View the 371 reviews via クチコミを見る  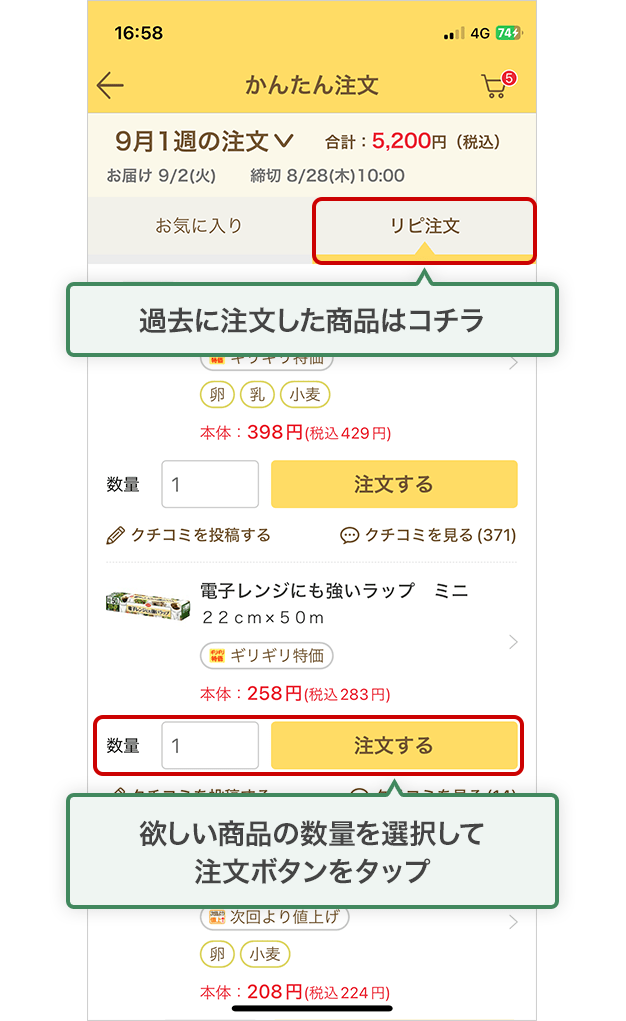(x=428, y=535)
